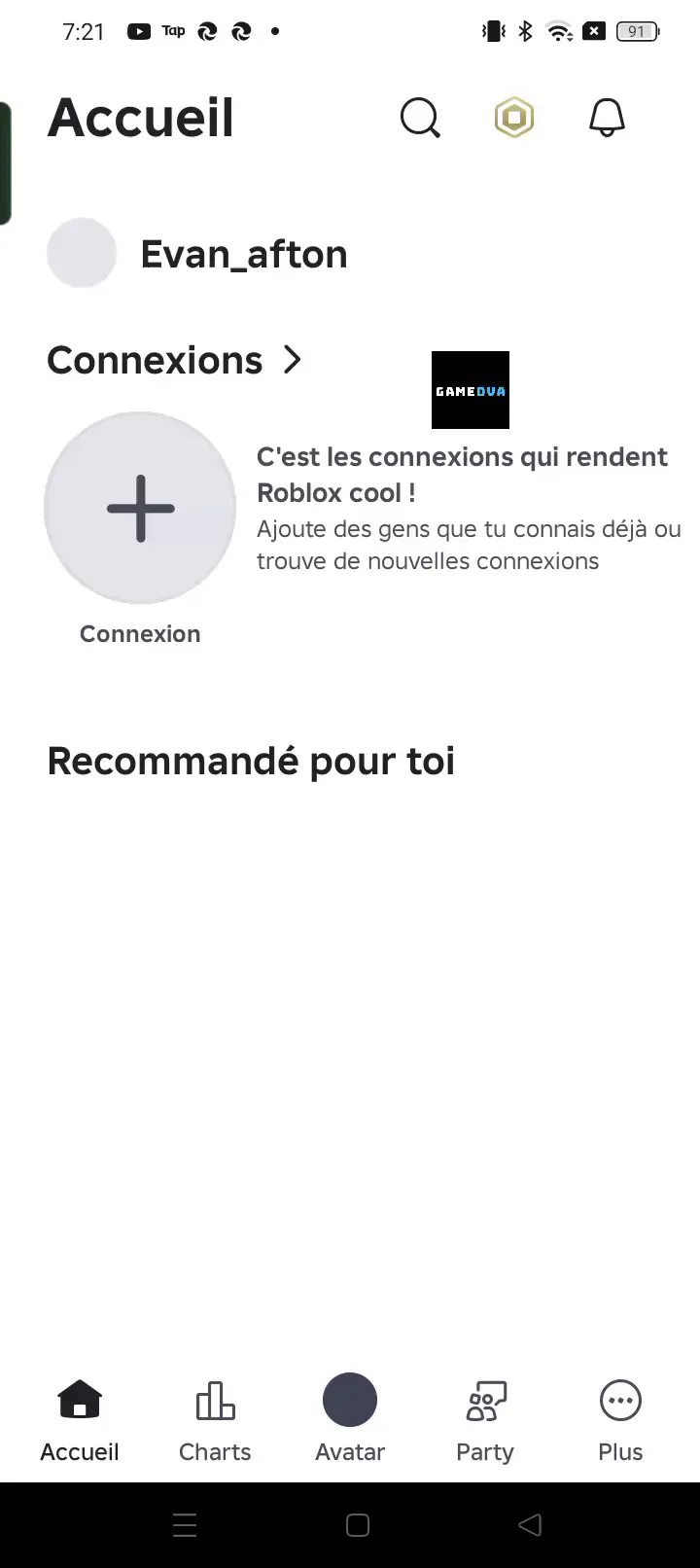Tap the system back button
This screenshot has width=700, height=1568.
[x=530, y=1525]
